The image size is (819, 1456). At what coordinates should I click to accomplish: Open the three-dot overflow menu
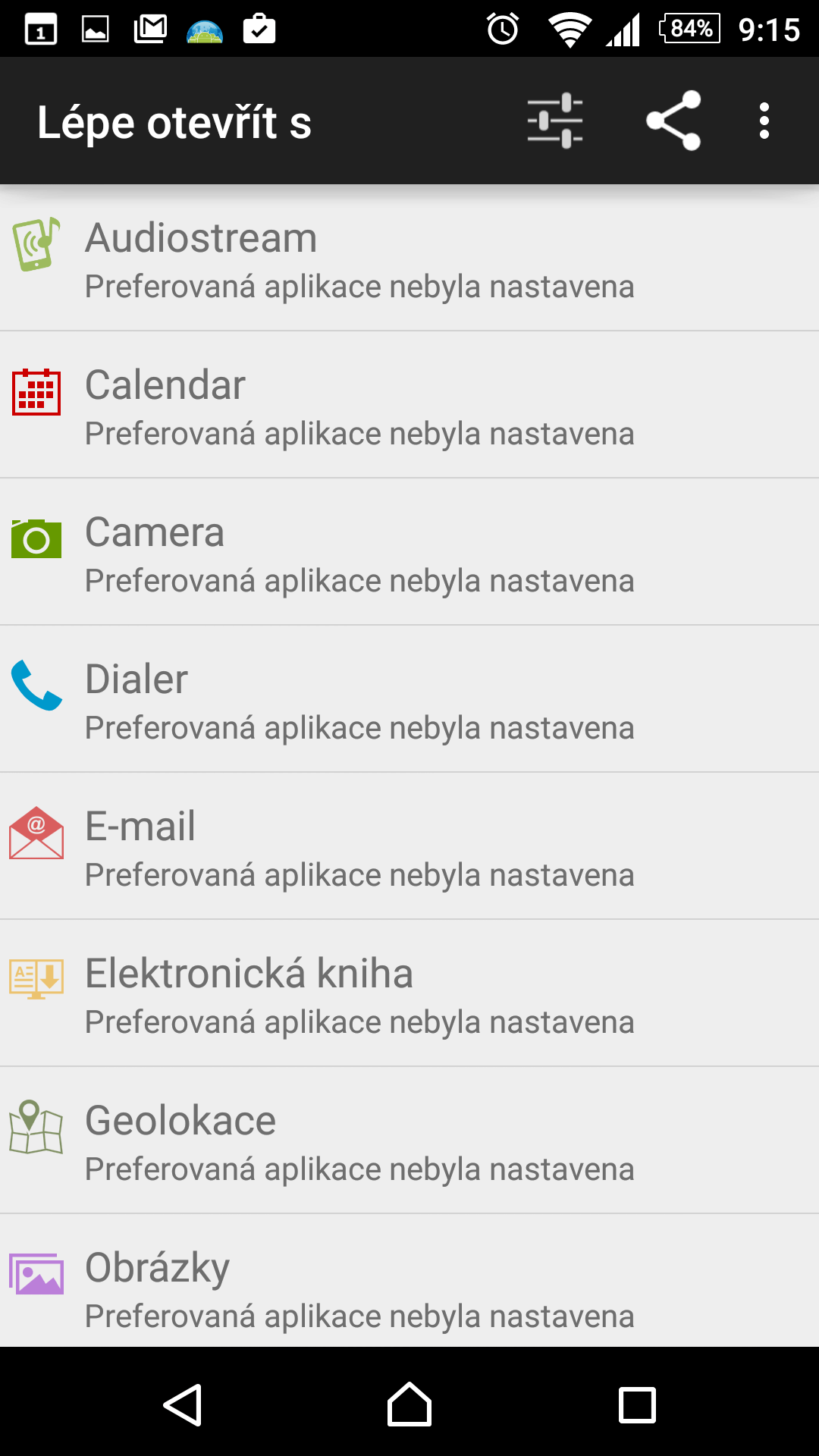[764, 121]
